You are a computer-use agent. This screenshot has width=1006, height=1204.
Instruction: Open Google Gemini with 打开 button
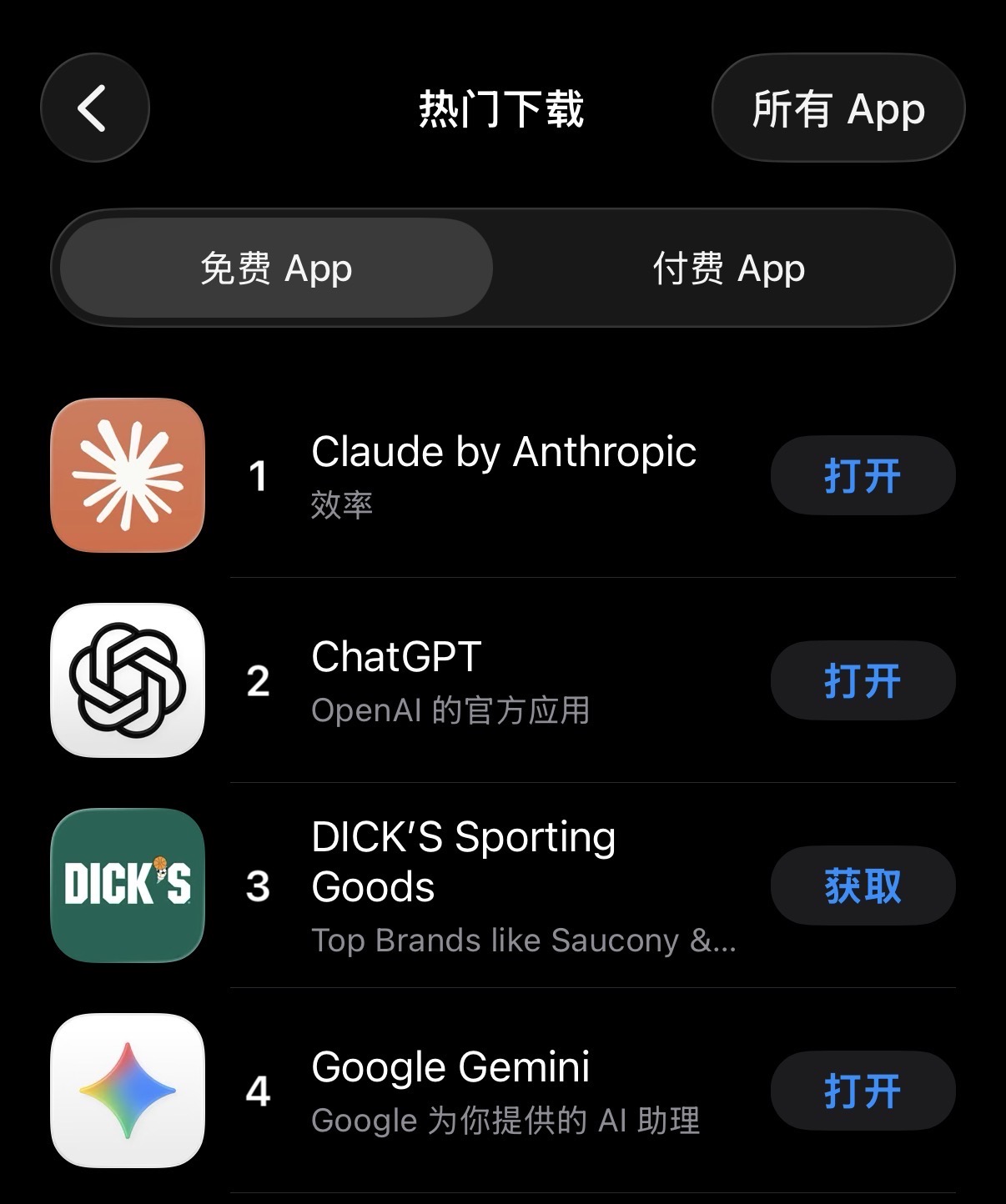[x=863, y=1091]
